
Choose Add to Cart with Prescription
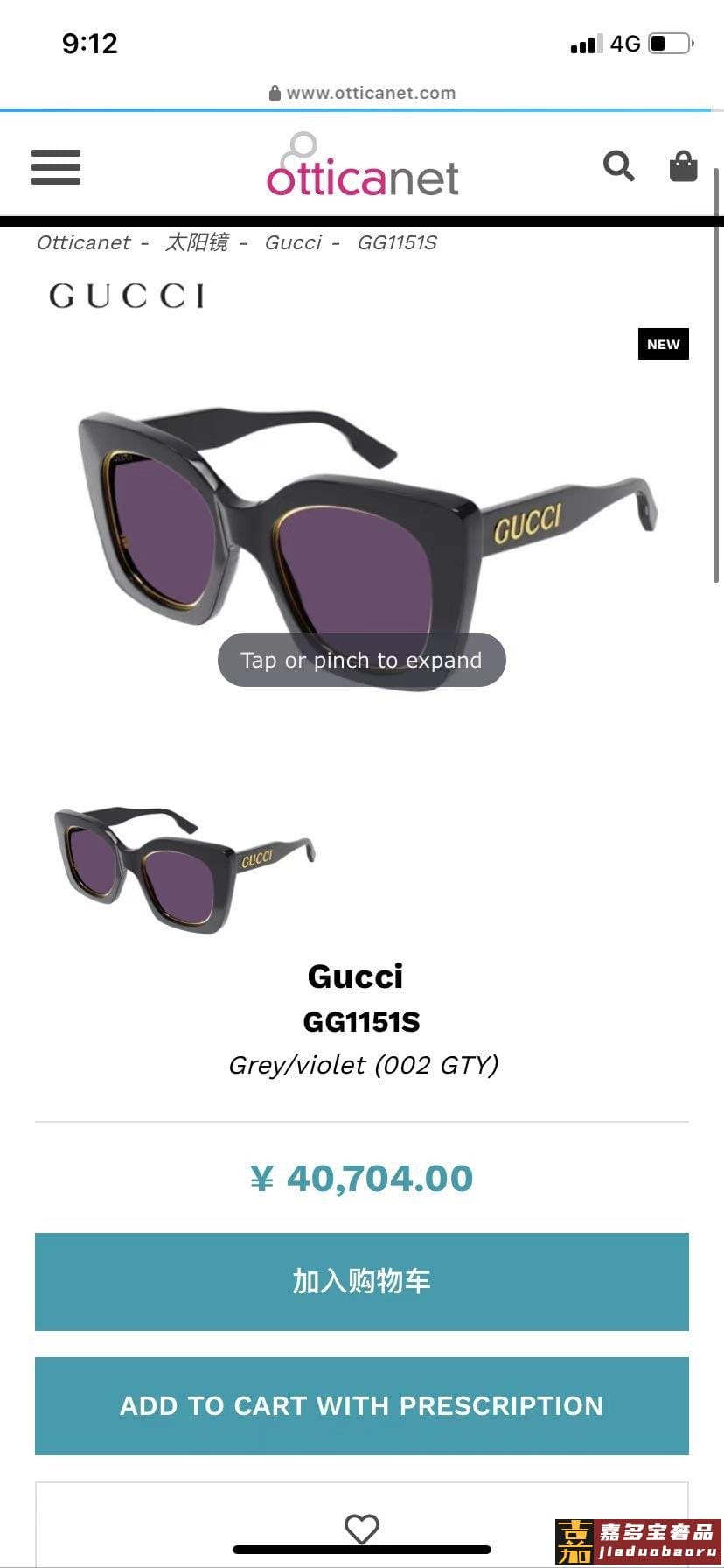pyautogui.click(x=362, y=1405)
